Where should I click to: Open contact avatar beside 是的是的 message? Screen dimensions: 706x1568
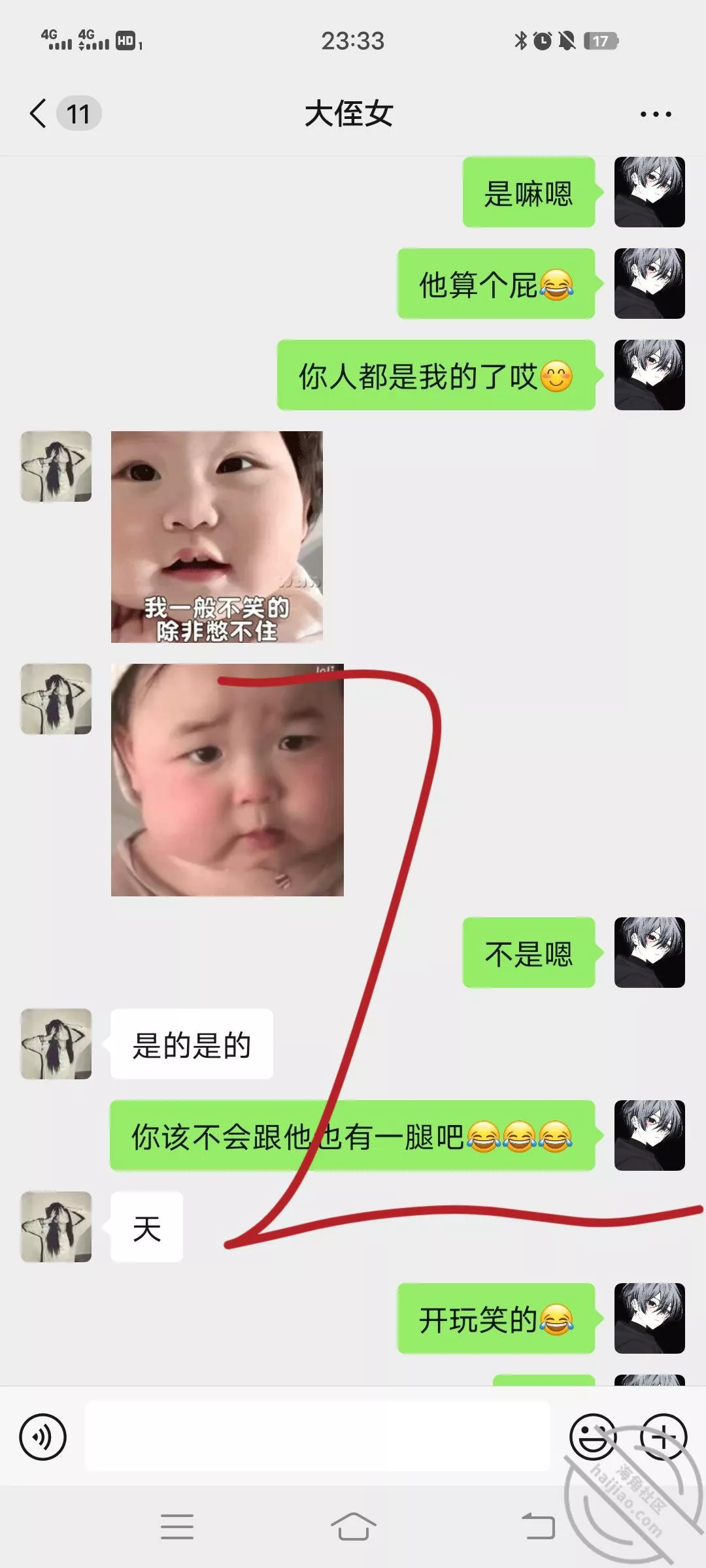56,1043
